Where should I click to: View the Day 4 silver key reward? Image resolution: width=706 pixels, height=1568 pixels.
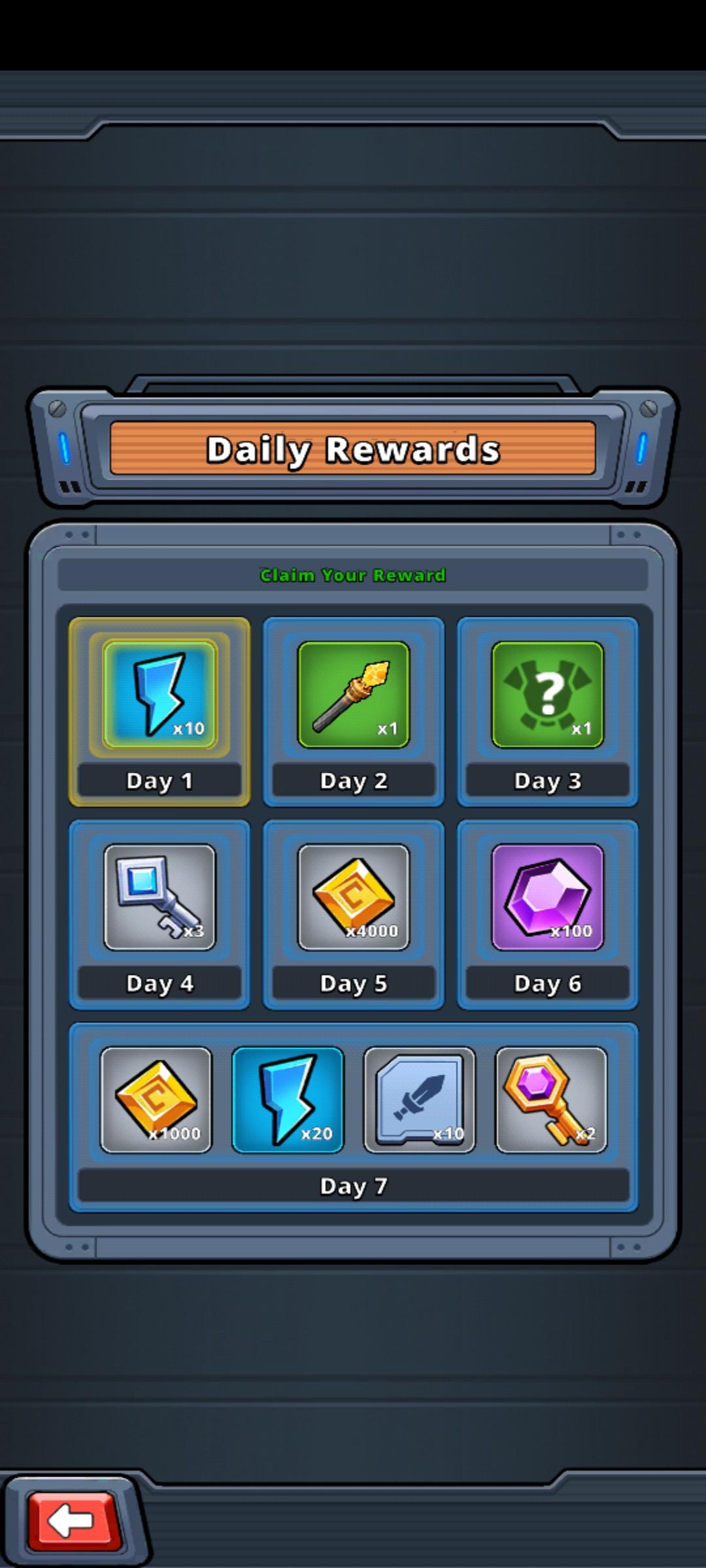click(x=160, y=898)
